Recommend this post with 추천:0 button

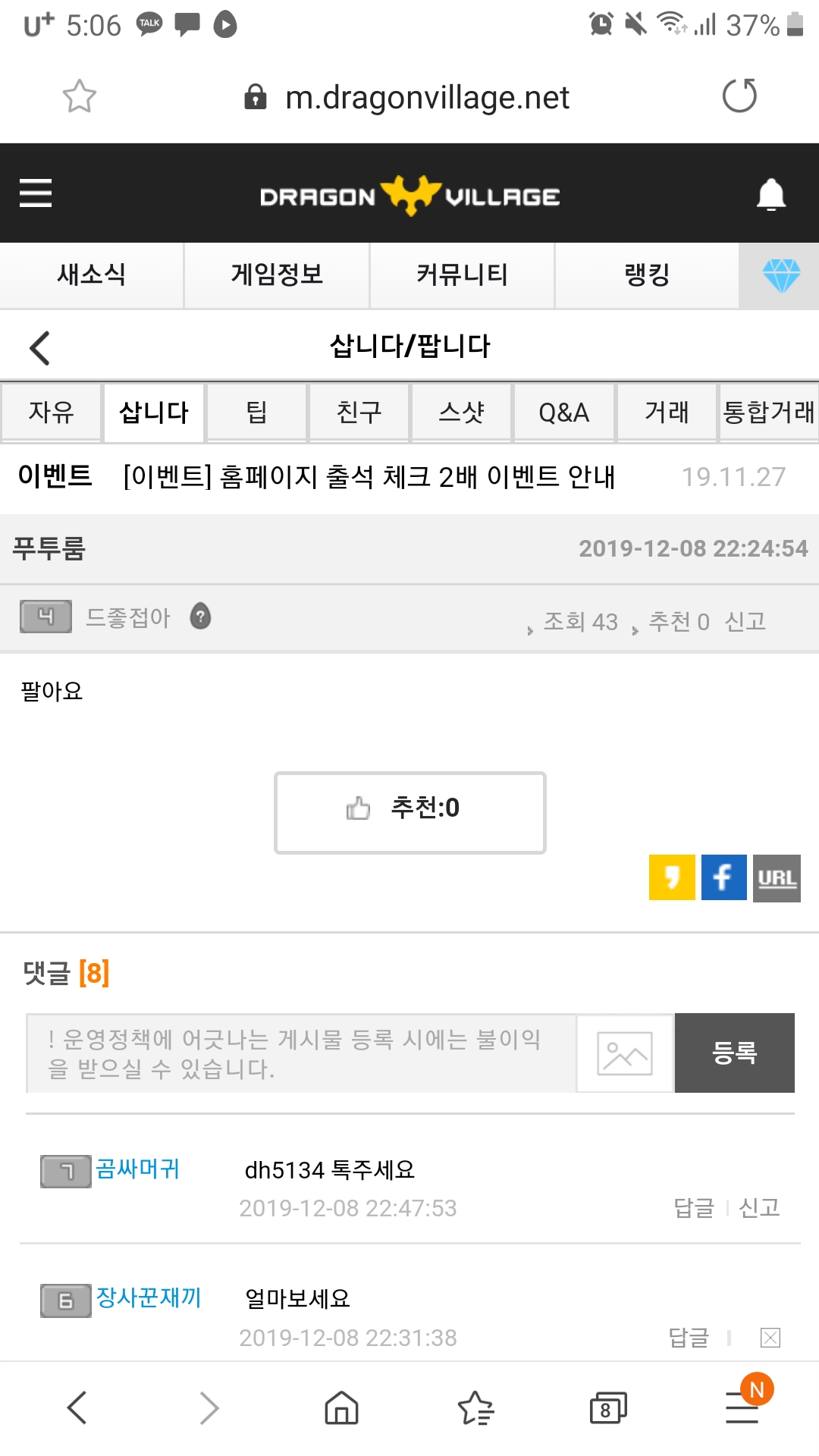point(409,812)
